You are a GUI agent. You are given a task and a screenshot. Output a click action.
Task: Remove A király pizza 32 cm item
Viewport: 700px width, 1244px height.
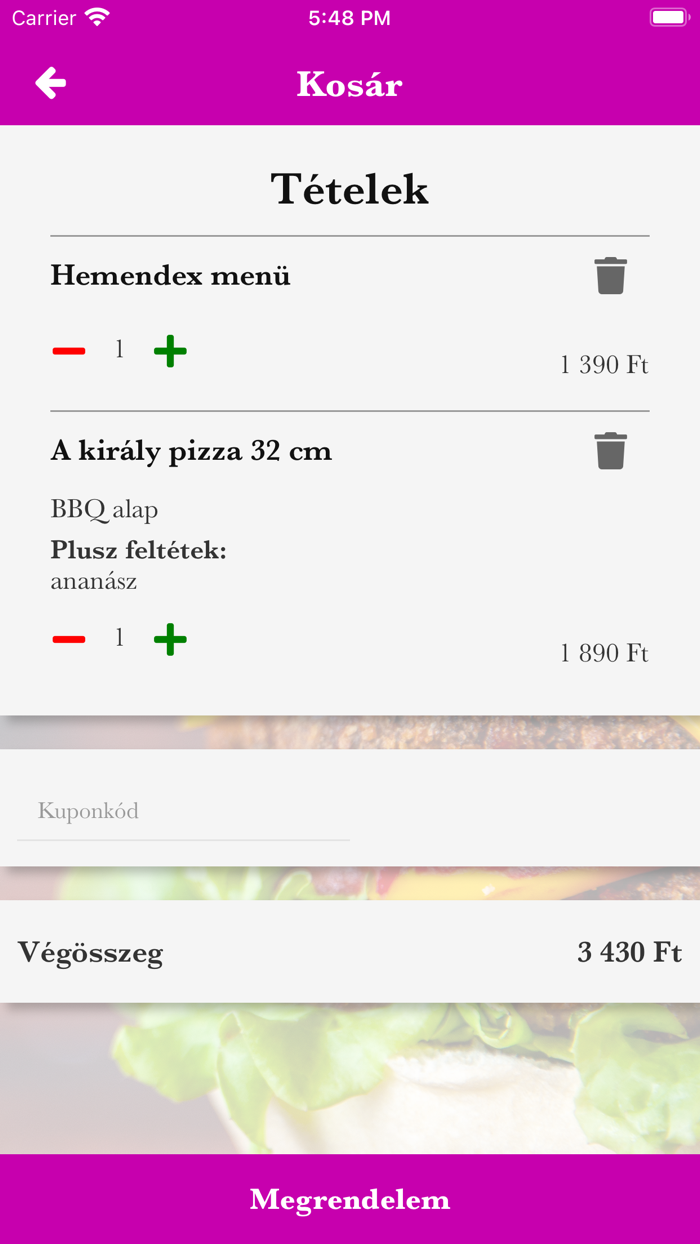(610, 451)
